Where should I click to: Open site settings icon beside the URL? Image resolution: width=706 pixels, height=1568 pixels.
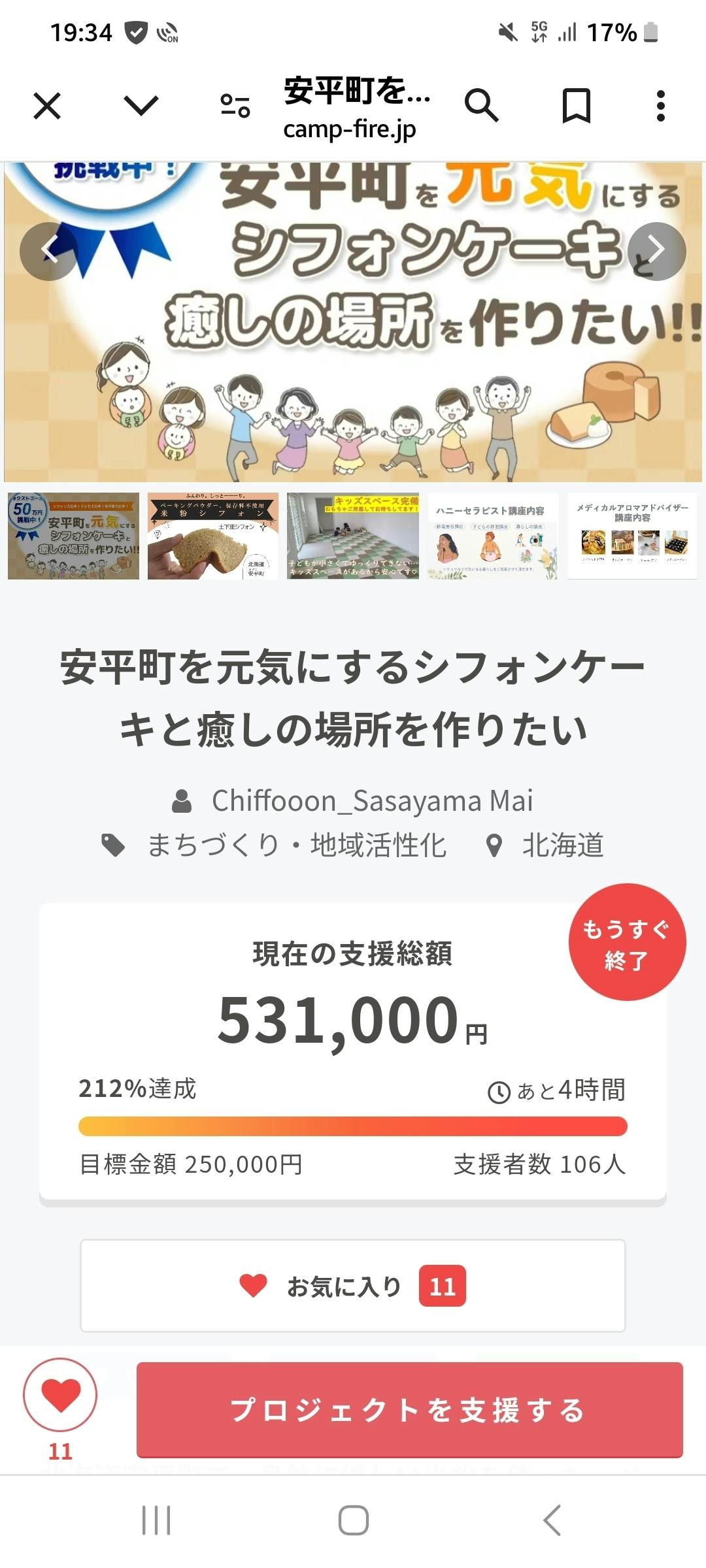click(235, 106)
